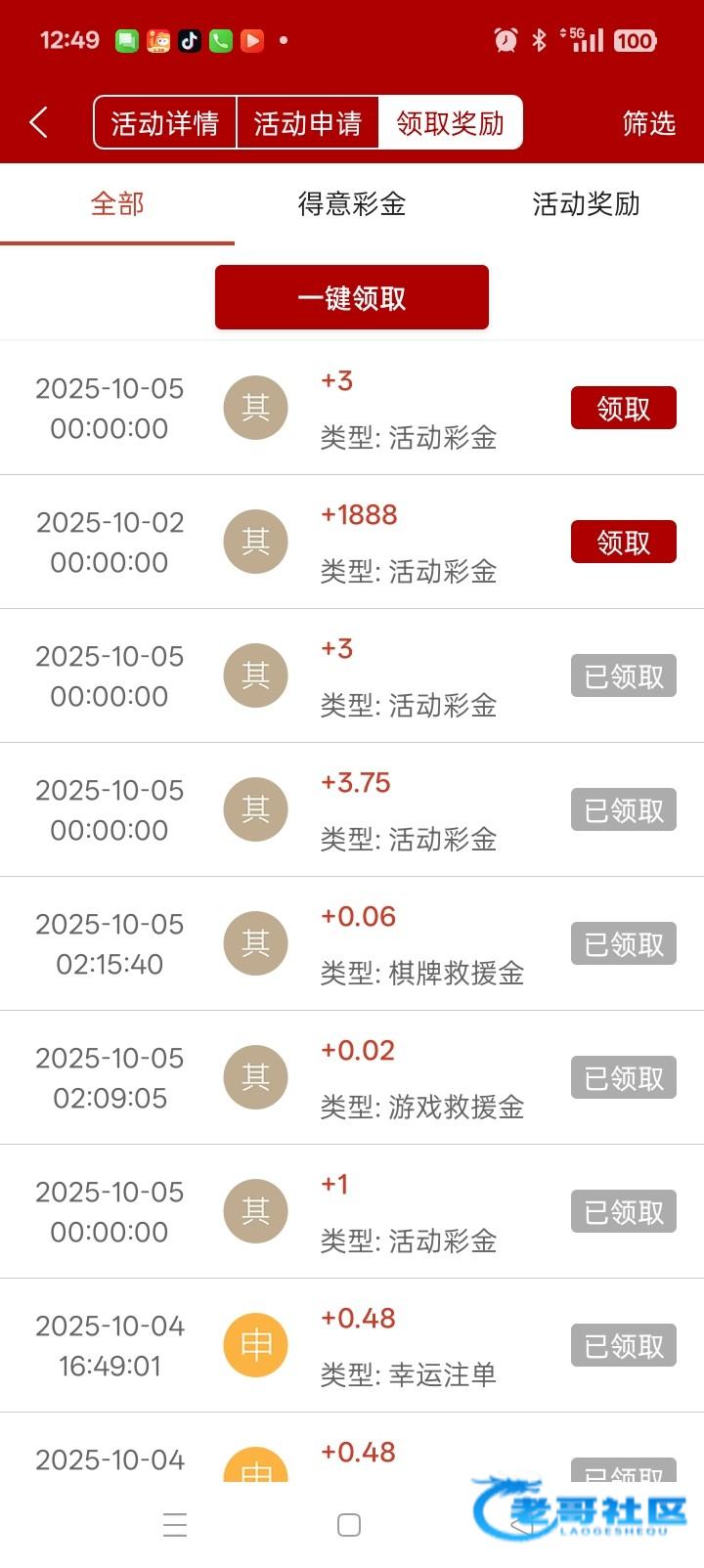This screenshot has height=1568, width=704.
Task: Switch to the 得意彩金 tab
Action: point(351,203)
